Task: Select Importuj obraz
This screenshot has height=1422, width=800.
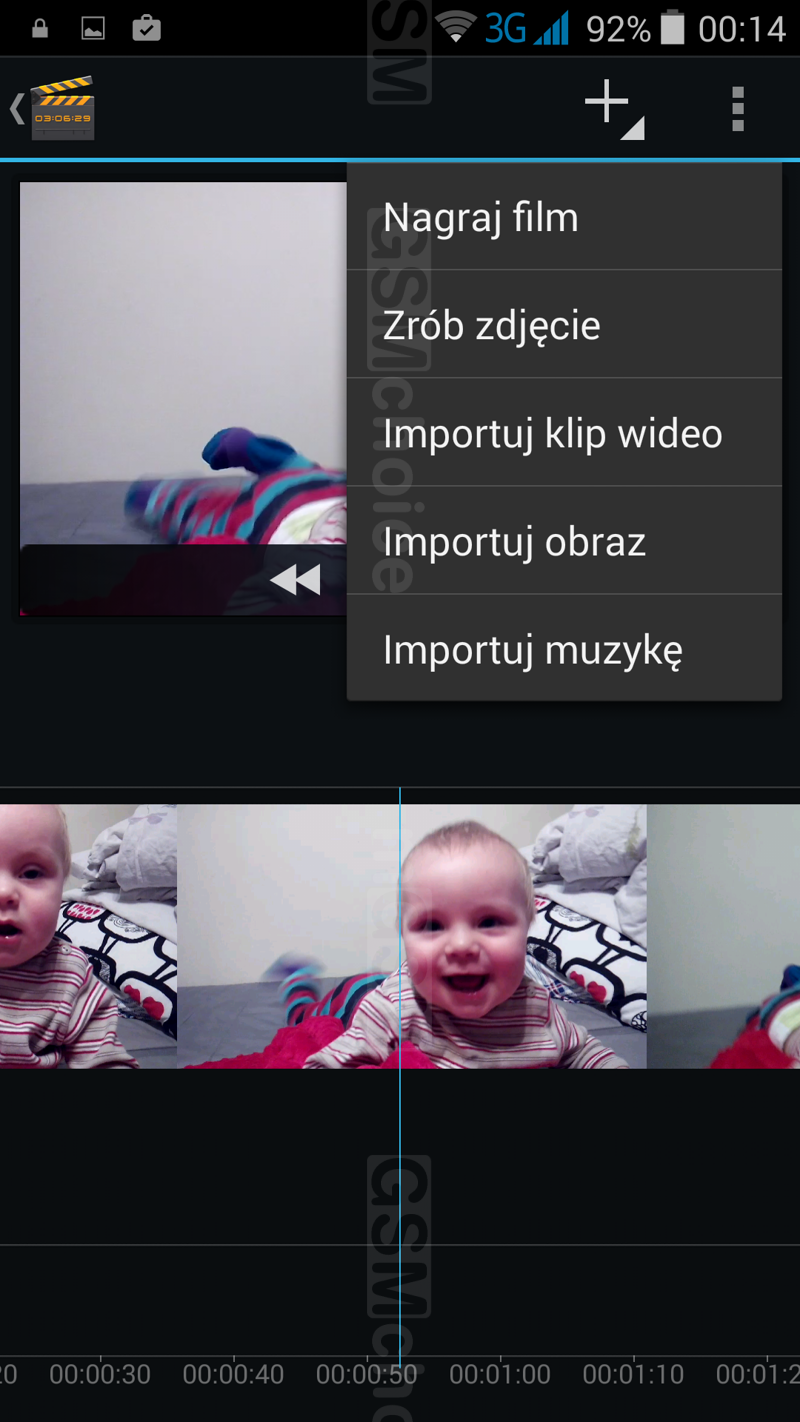Action: point(564,541)
